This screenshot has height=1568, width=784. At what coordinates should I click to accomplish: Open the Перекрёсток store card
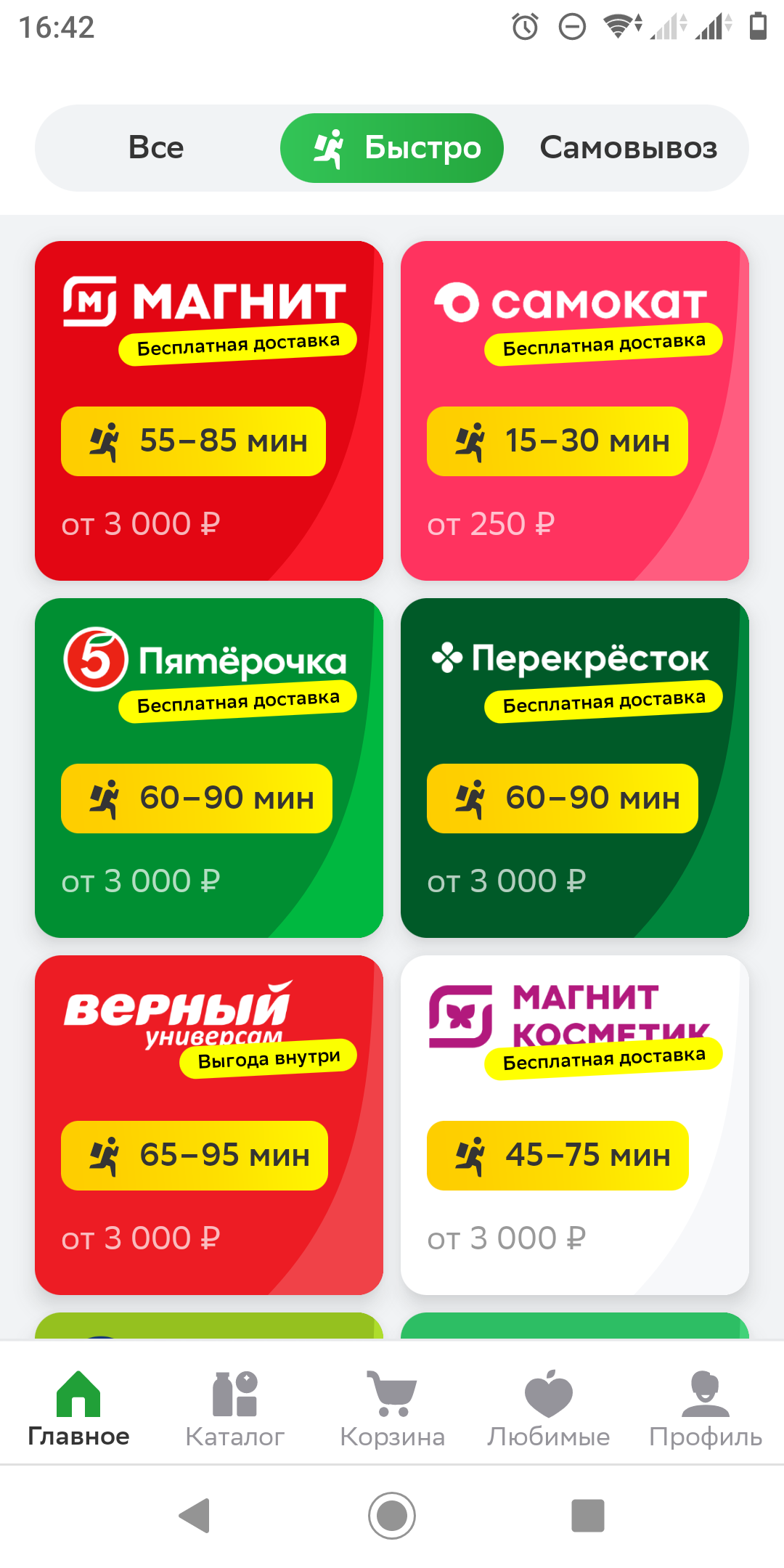(575, 768)
